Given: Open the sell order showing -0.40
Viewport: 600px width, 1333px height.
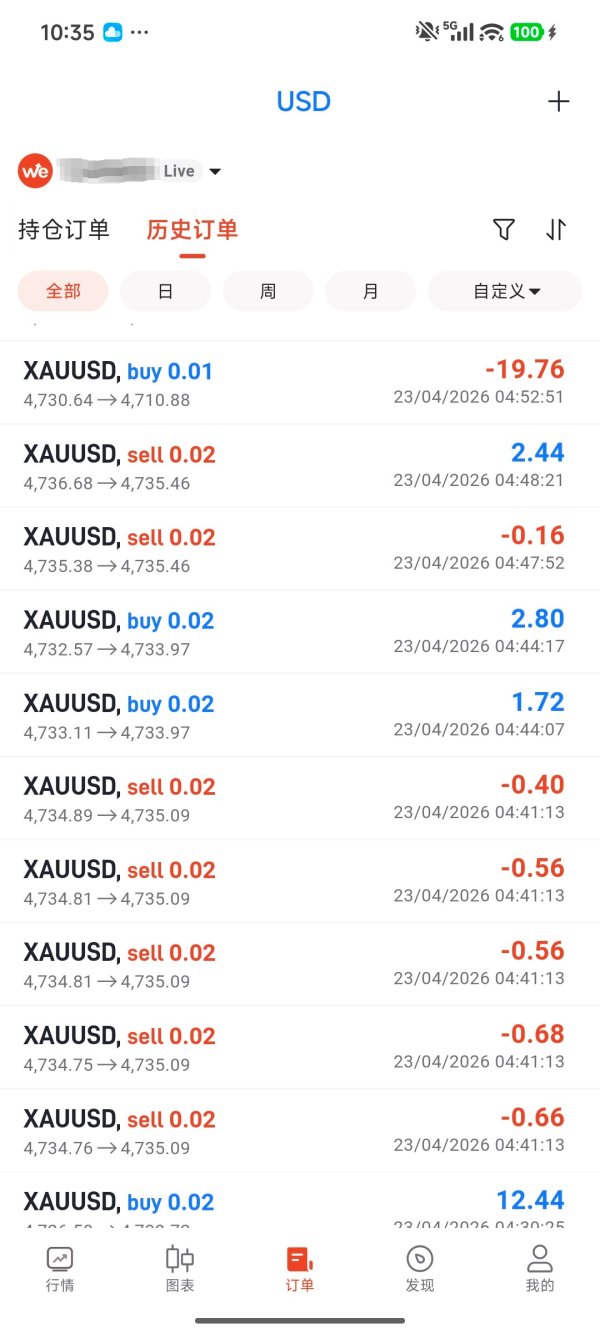Looking at the screenshot, I should click(300, 798).
